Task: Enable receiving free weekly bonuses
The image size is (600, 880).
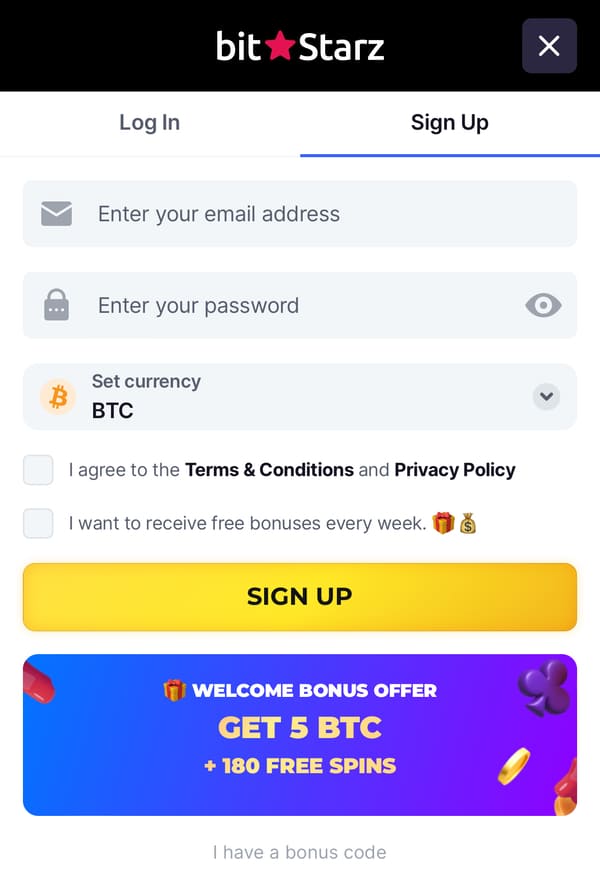Action: click(x=38, y=523)
